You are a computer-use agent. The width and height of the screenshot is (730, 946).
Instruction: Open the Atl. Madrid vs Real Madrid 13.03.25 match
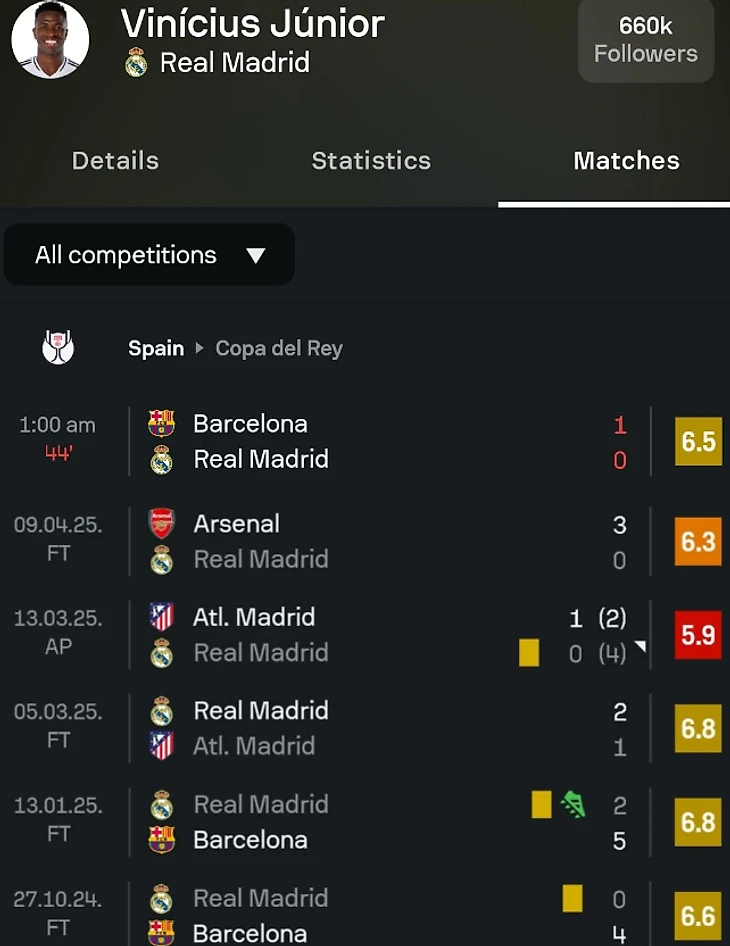[x=380, y=635]
